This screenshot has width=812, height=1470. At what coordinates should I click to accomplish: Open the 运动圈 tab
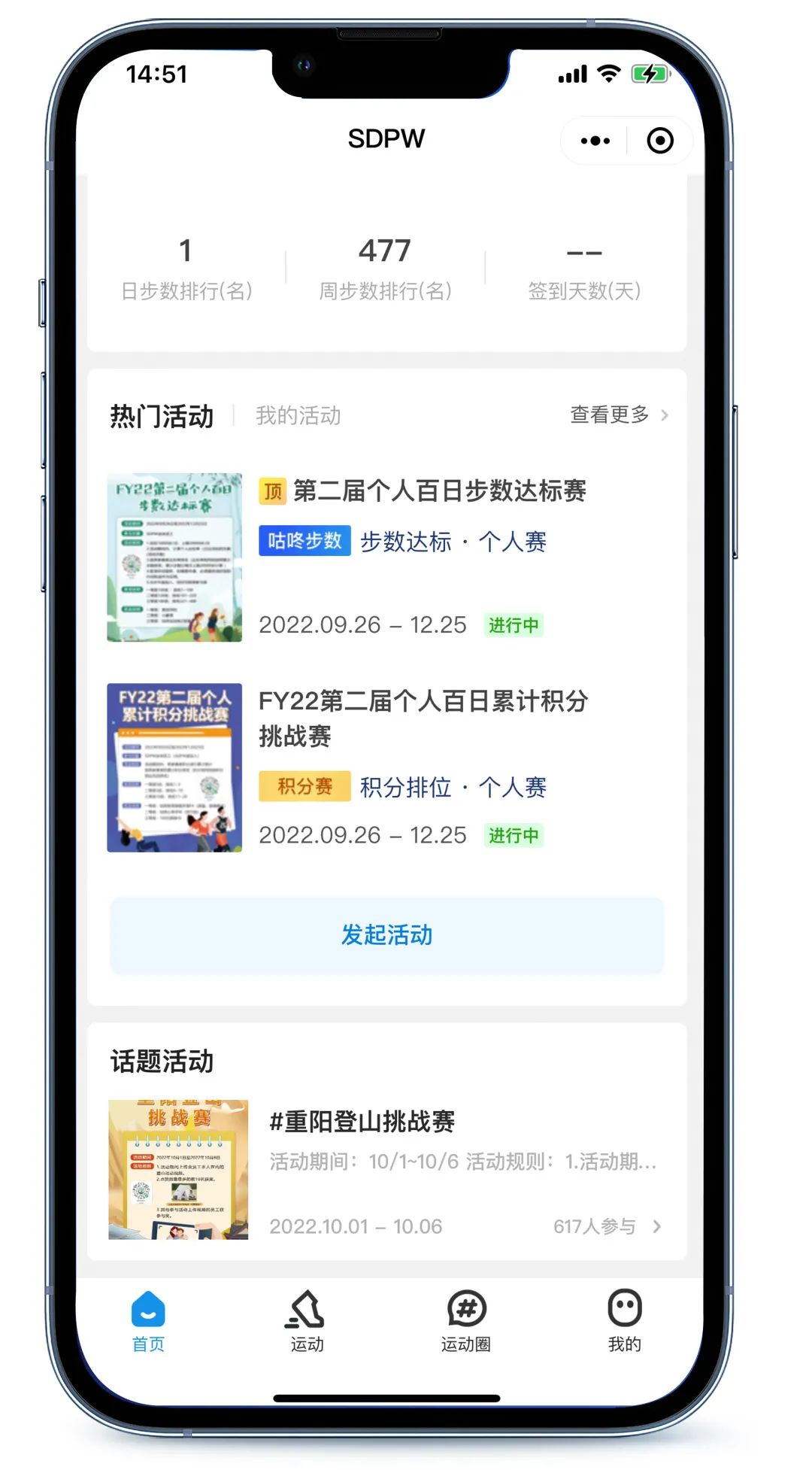tap(466, 1321)
